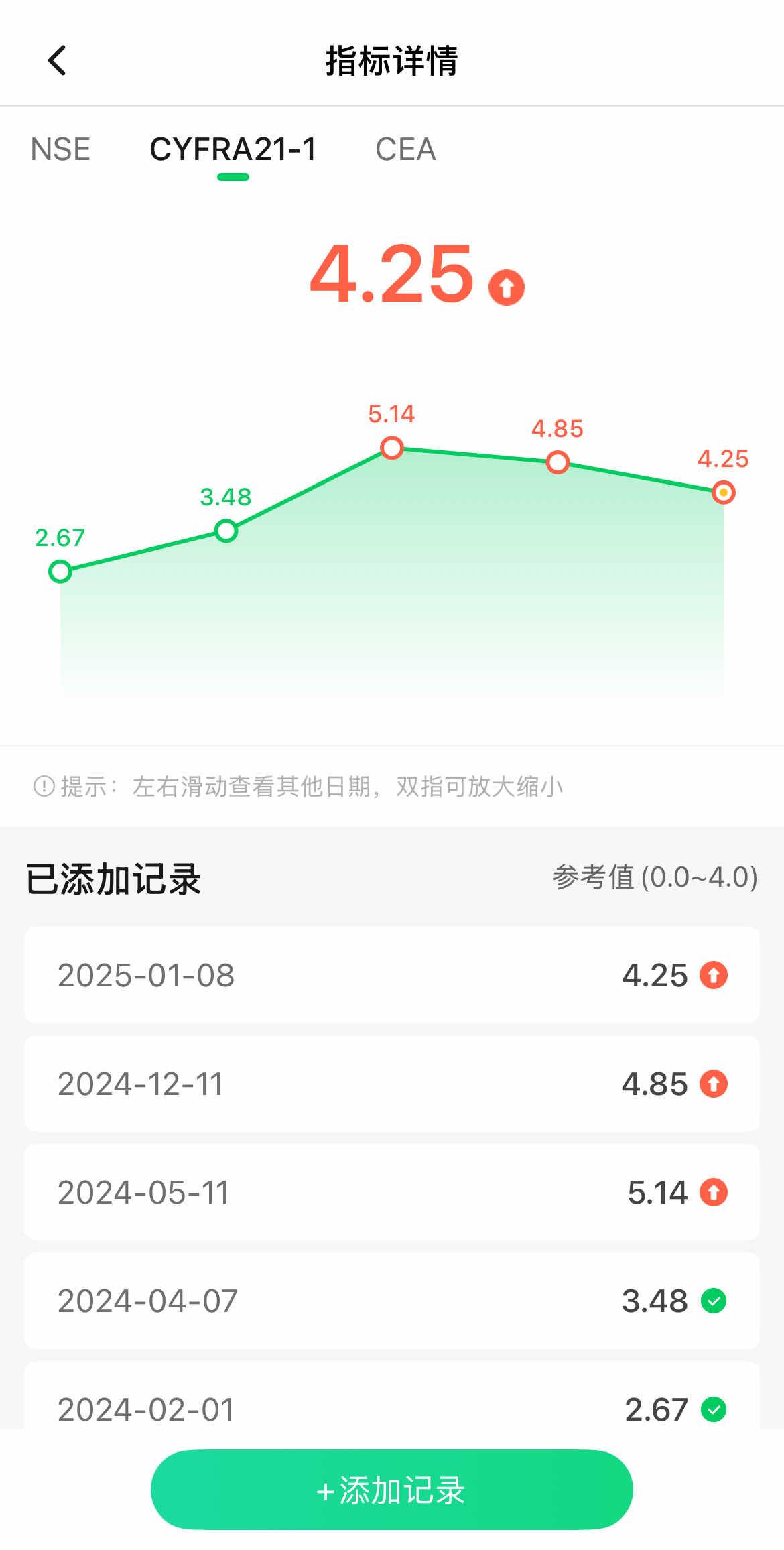Switch to the CEA tab
The width and height of the screenshot is (784, 1550).
pos(405,149)
